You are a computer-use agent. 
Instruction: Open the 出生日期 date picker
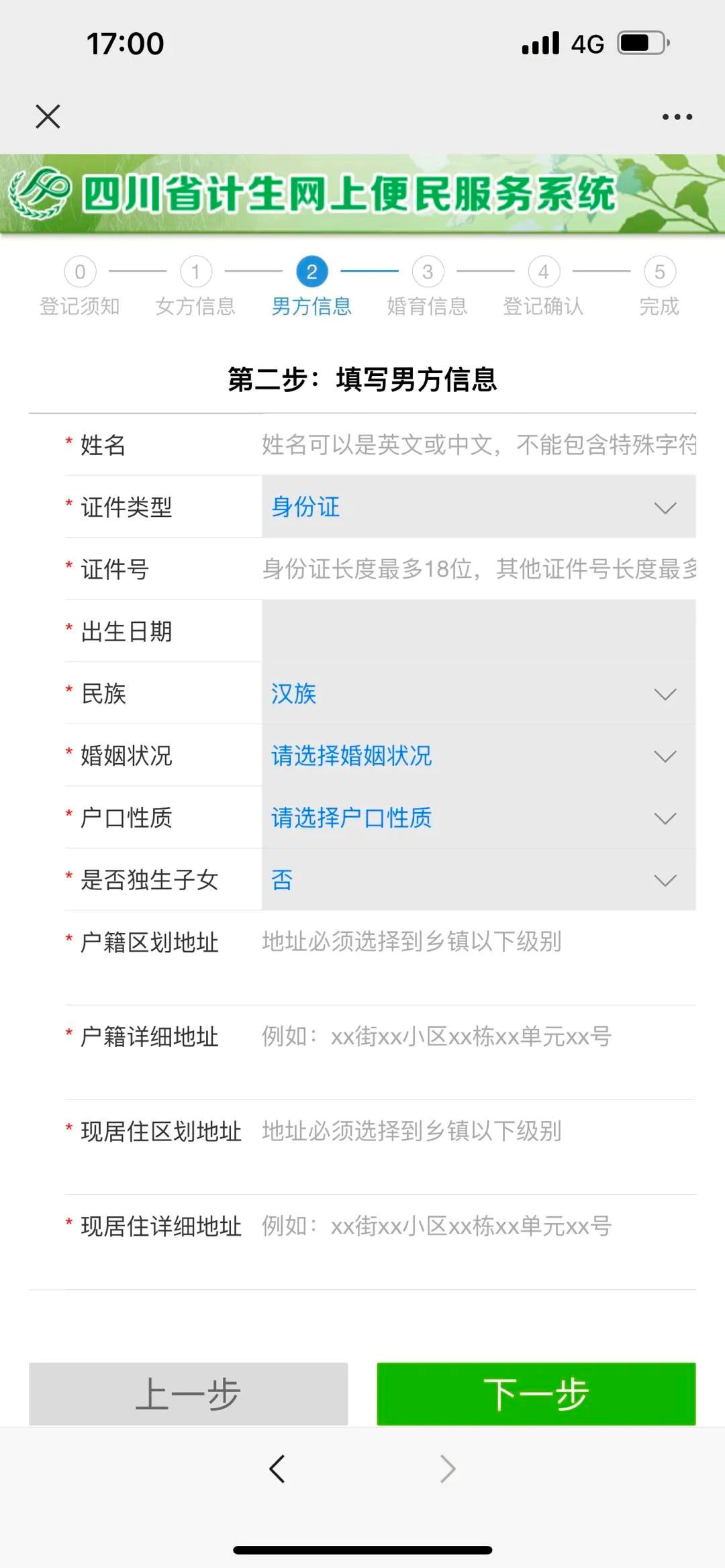tap(478, 631)
